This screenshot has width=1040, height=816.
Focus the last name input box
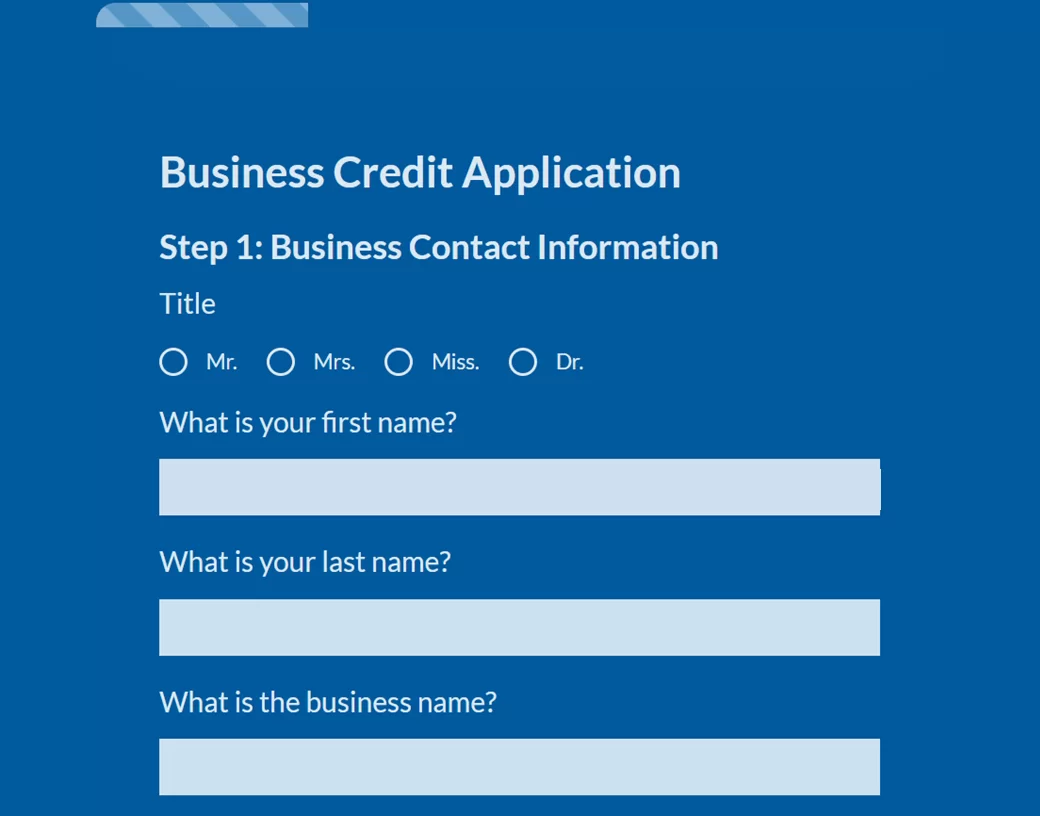tap(519, 627)
